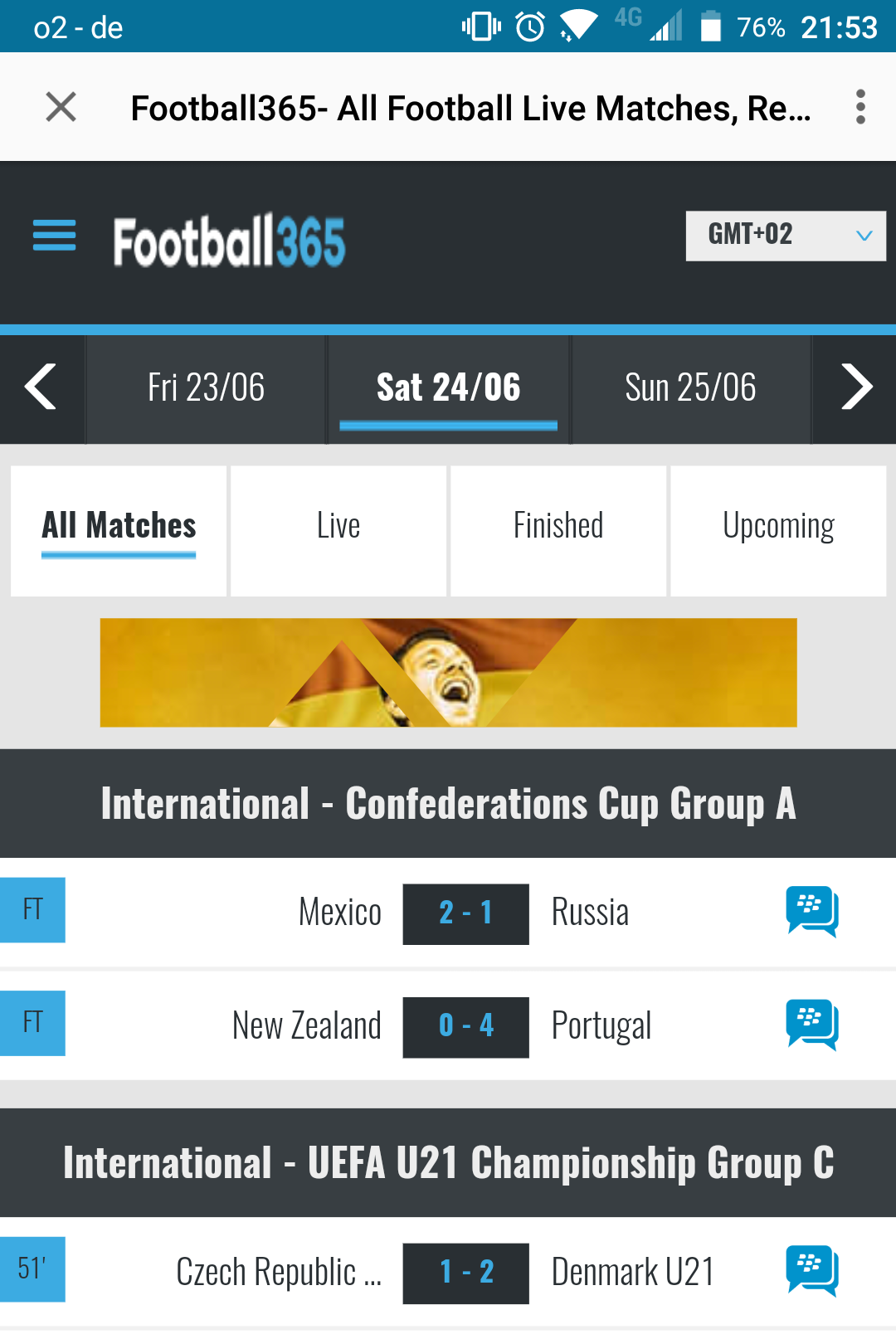896x1344 pixels.
Task: Show only Live matches
Action: [x=338, y=529]
